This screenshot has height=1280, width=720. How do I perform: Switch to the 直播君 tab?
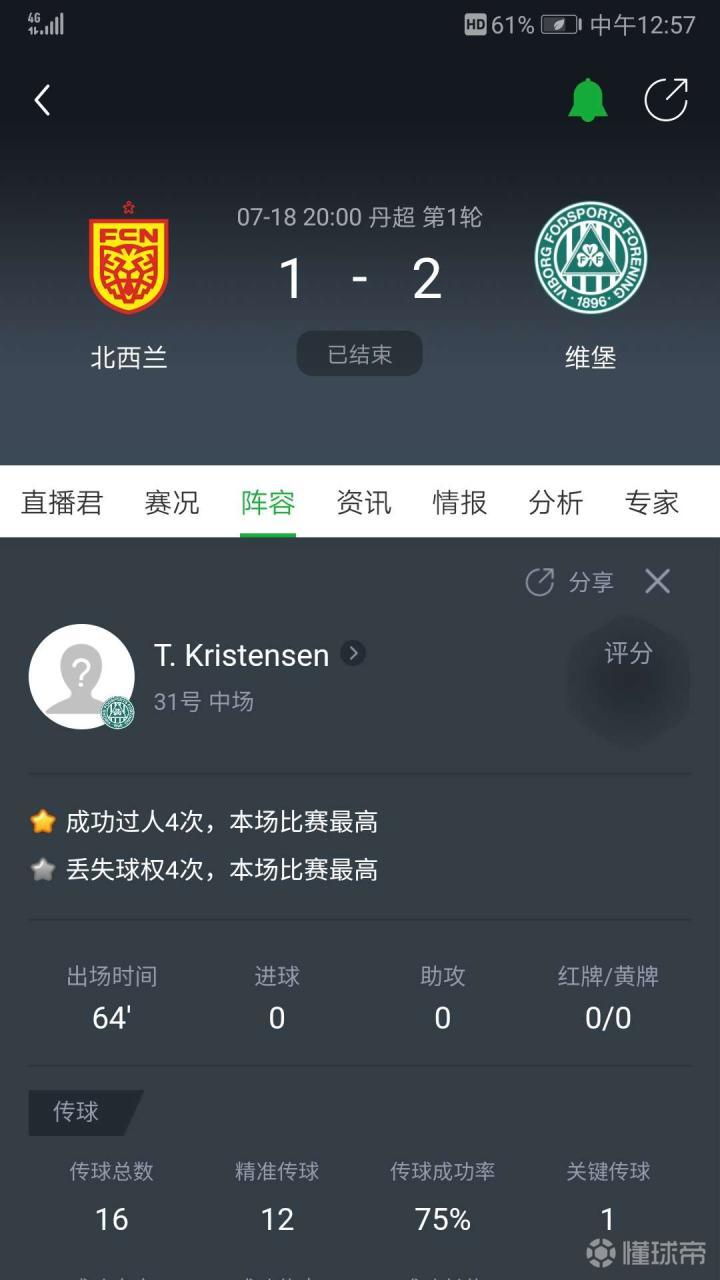[62, 502]
